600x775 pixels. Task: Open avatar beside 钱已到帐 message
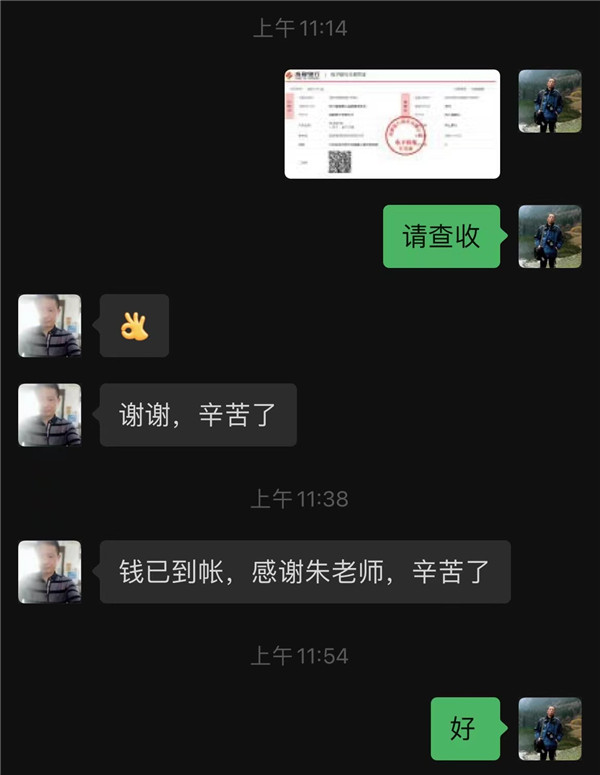point(50,572)
